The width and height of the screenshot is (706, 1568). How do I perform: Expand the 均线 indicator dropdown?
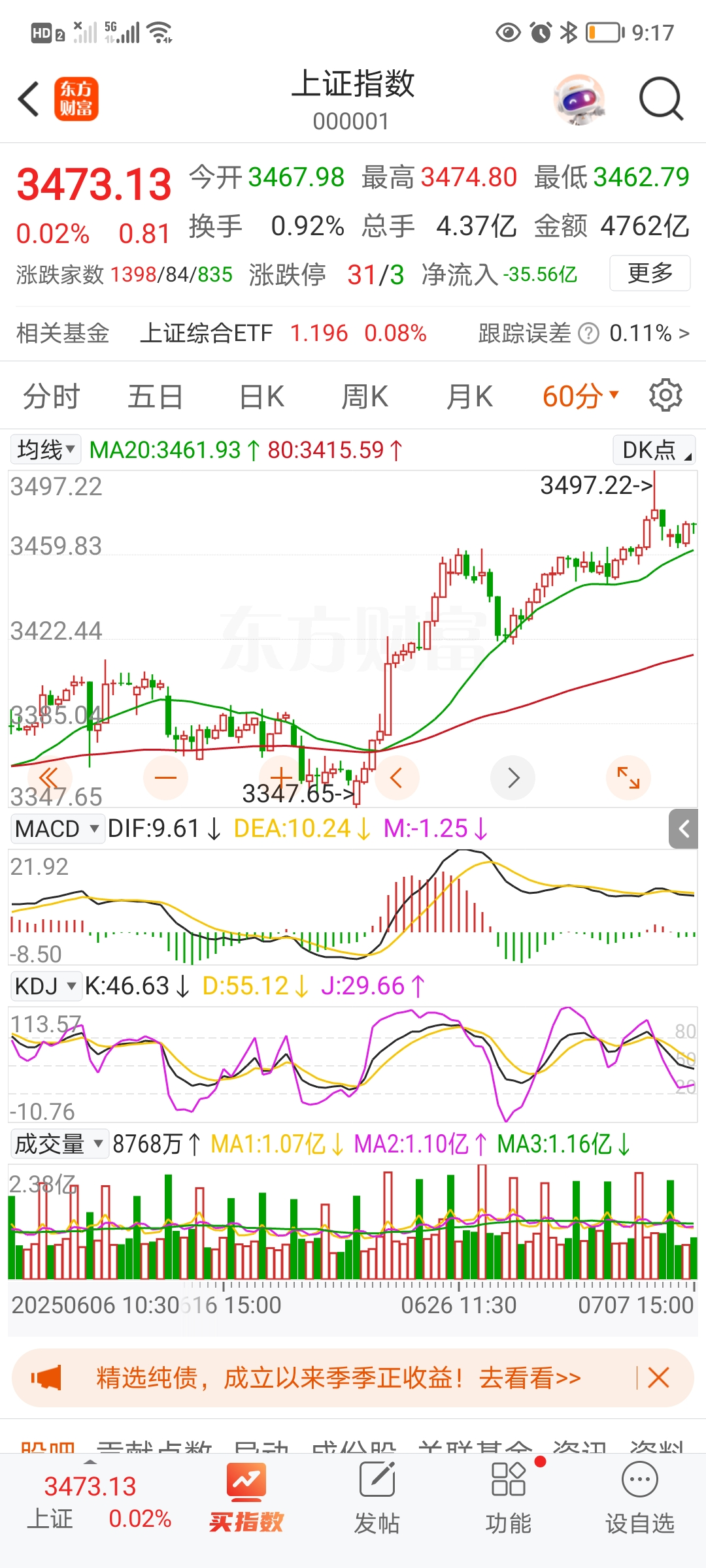[46, 449]
